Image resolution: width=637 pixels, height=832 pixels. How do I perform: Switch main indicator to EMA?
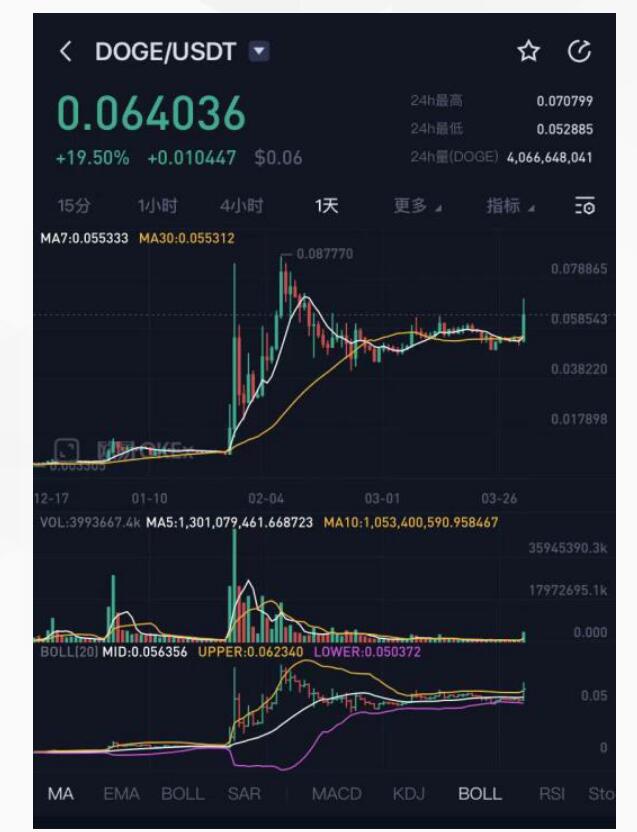tap(122, 794)
